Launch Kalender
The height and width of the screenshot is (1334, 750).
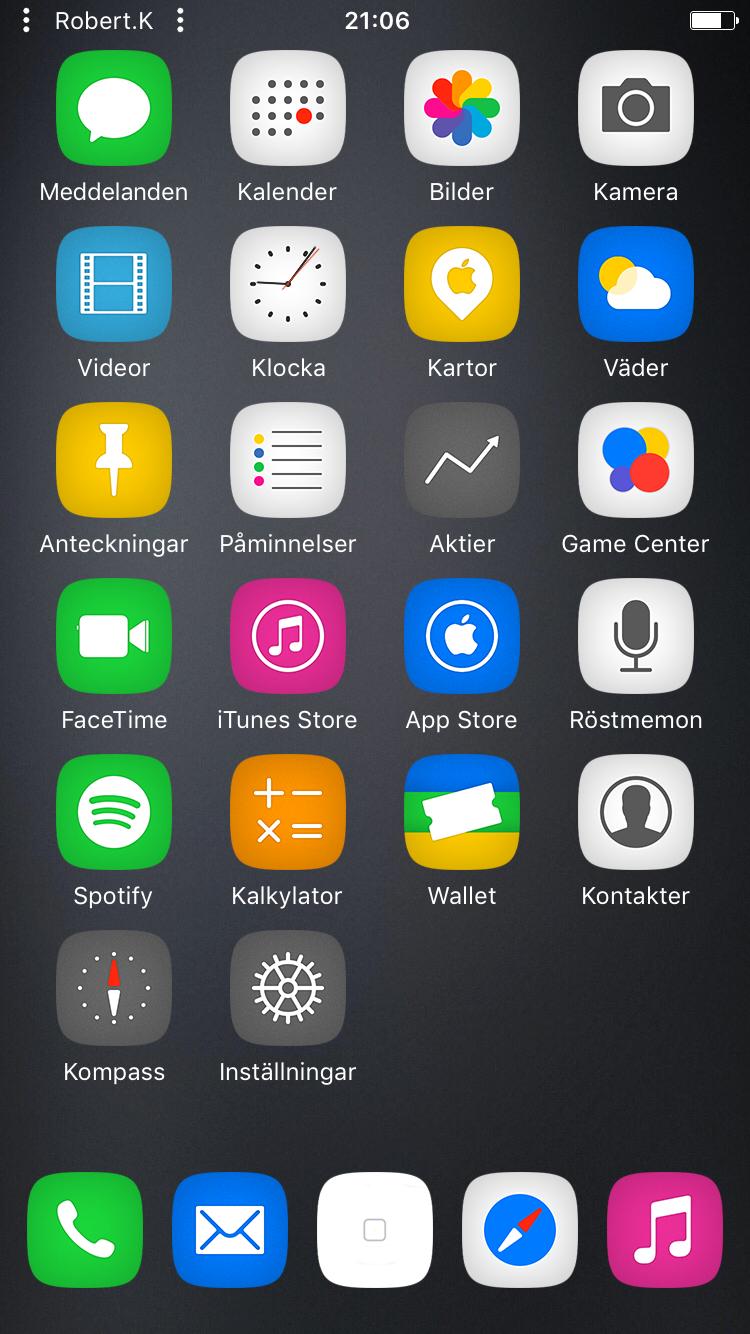tap(288, 108)
